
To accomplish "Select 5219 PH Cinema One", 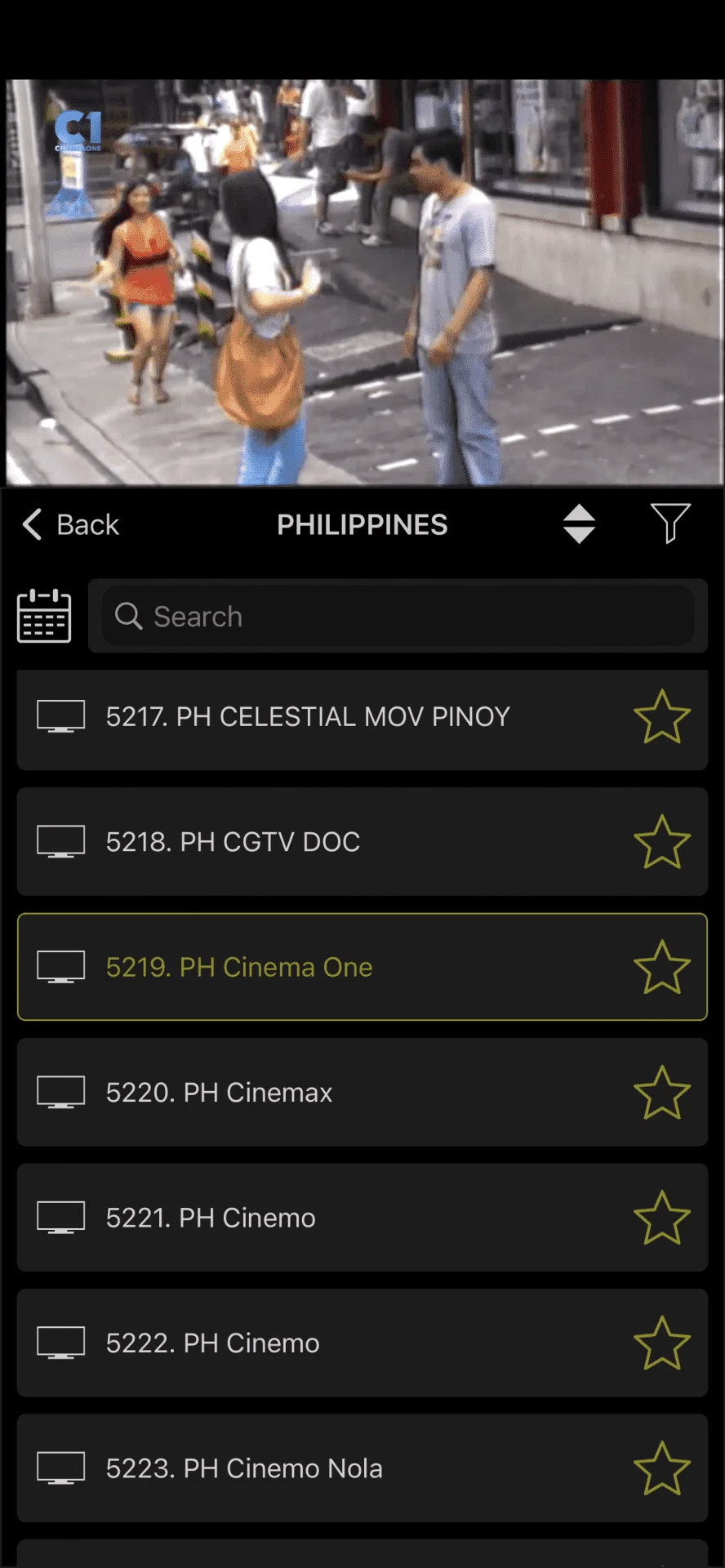I will pyautogui.click(x=362, y=967).
